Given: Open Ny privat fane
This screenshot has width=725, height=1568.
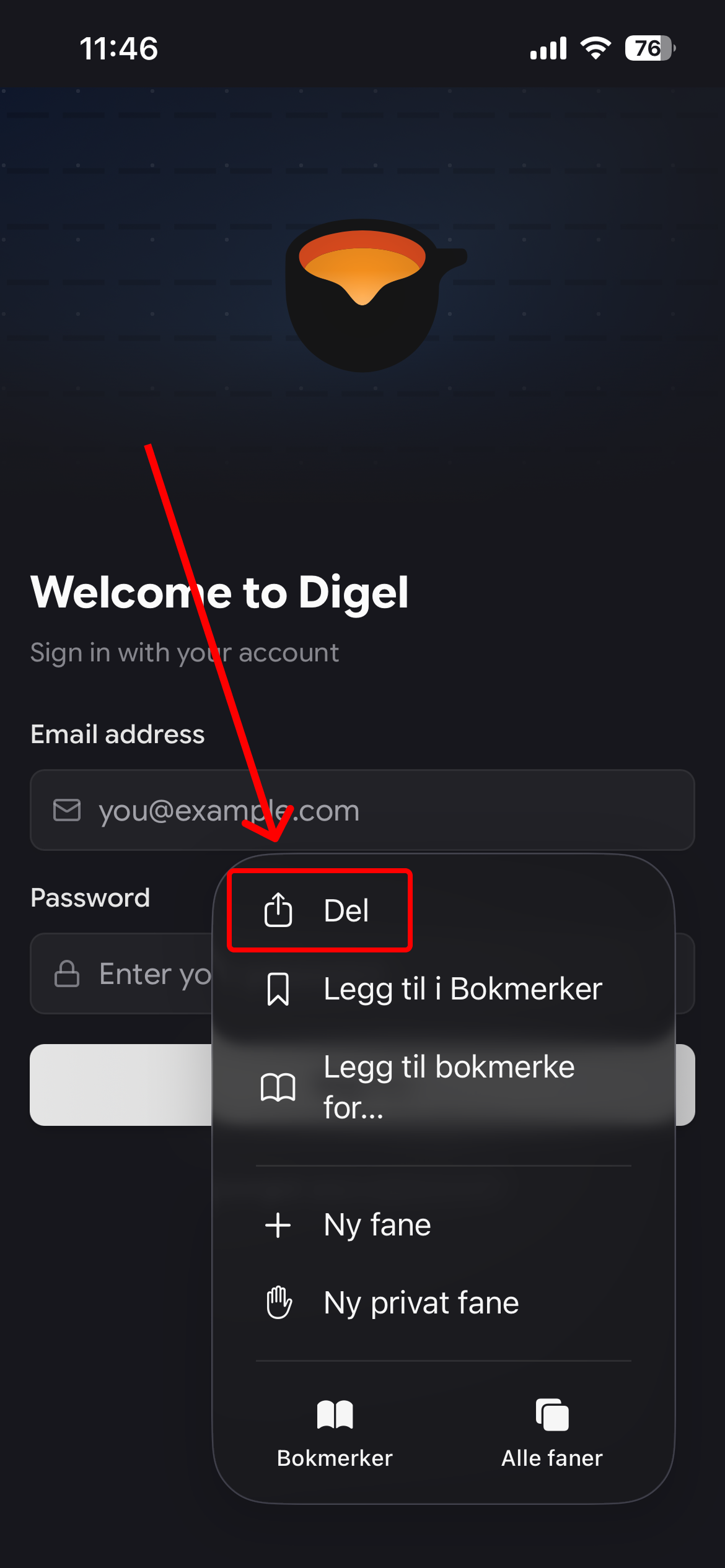Looking at the screenshot, I should [421, 1303].
